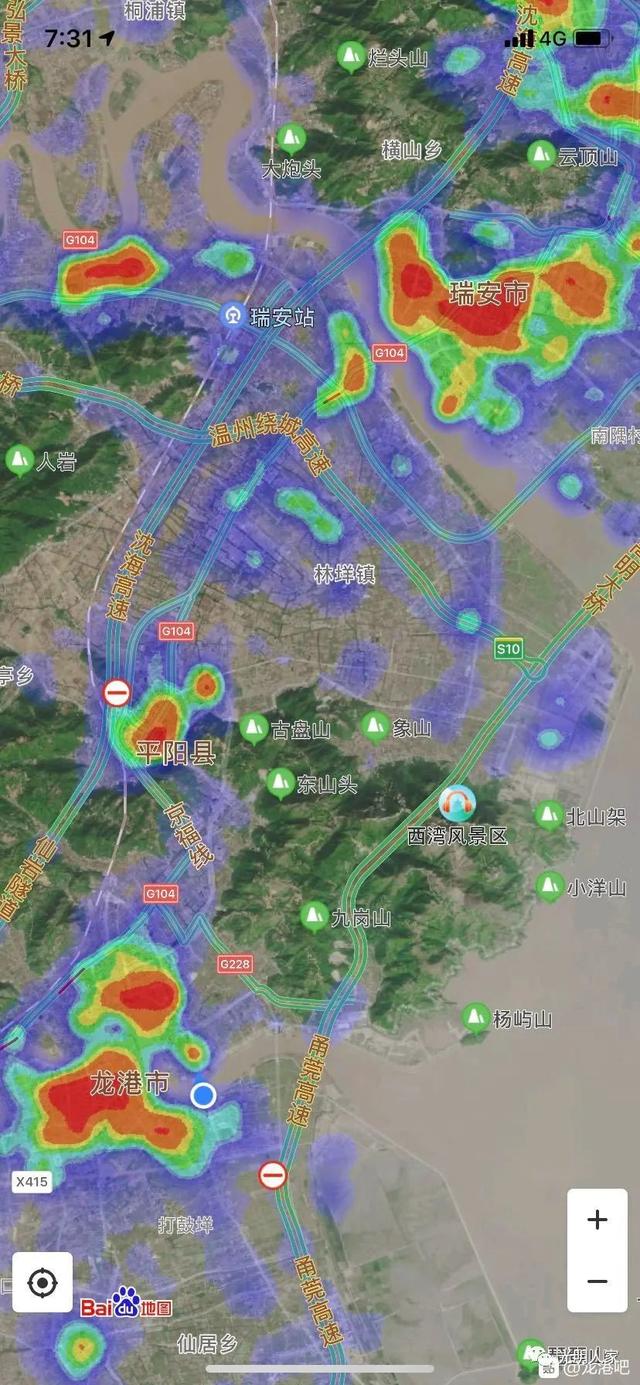The width and height of the screenshot is (640, 1385).
Task: Open the 云顶山 mountain marker
Action: click(x=541, y=155)
